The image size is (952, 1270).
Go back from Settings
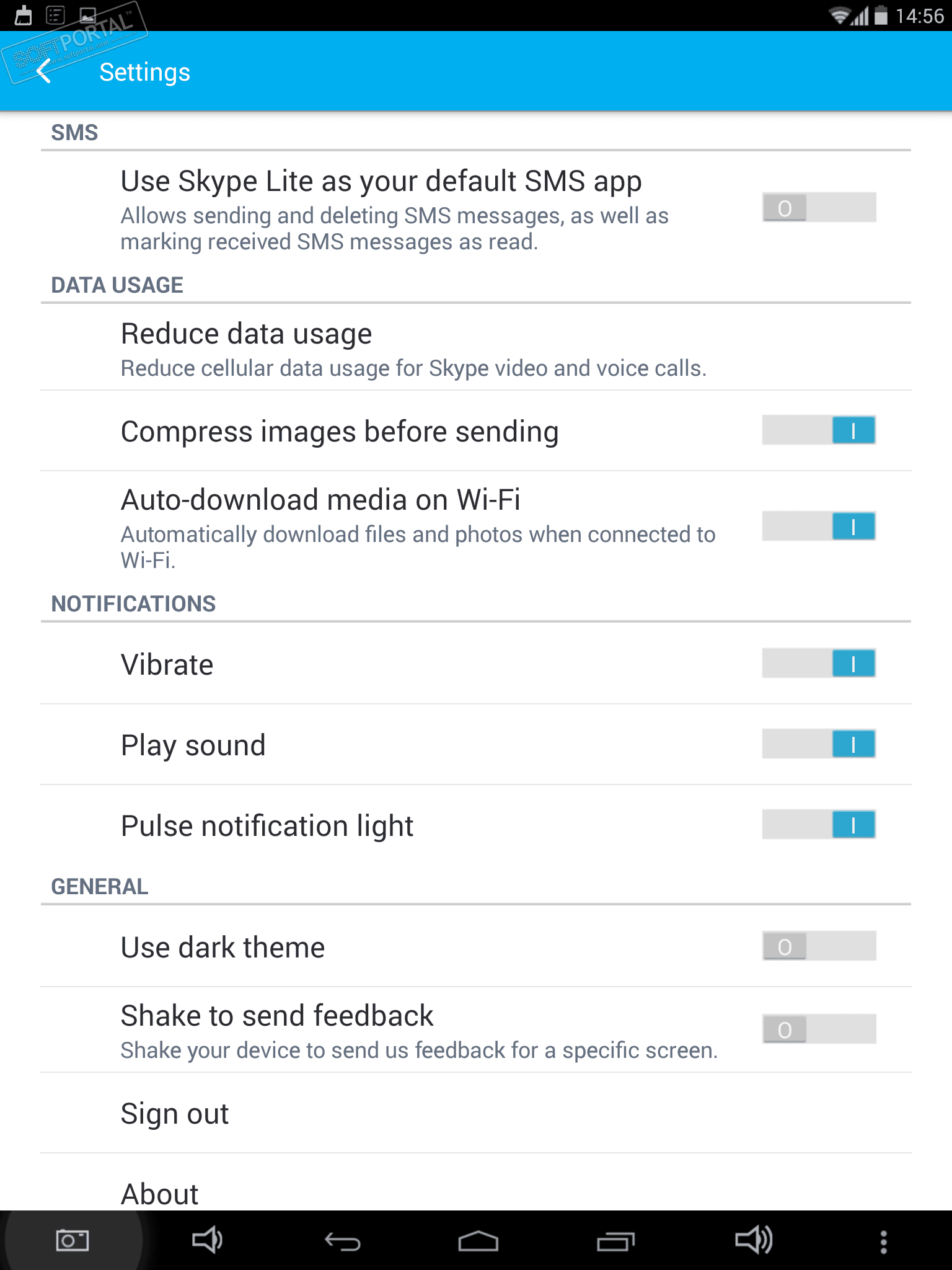tap(44, 72)
